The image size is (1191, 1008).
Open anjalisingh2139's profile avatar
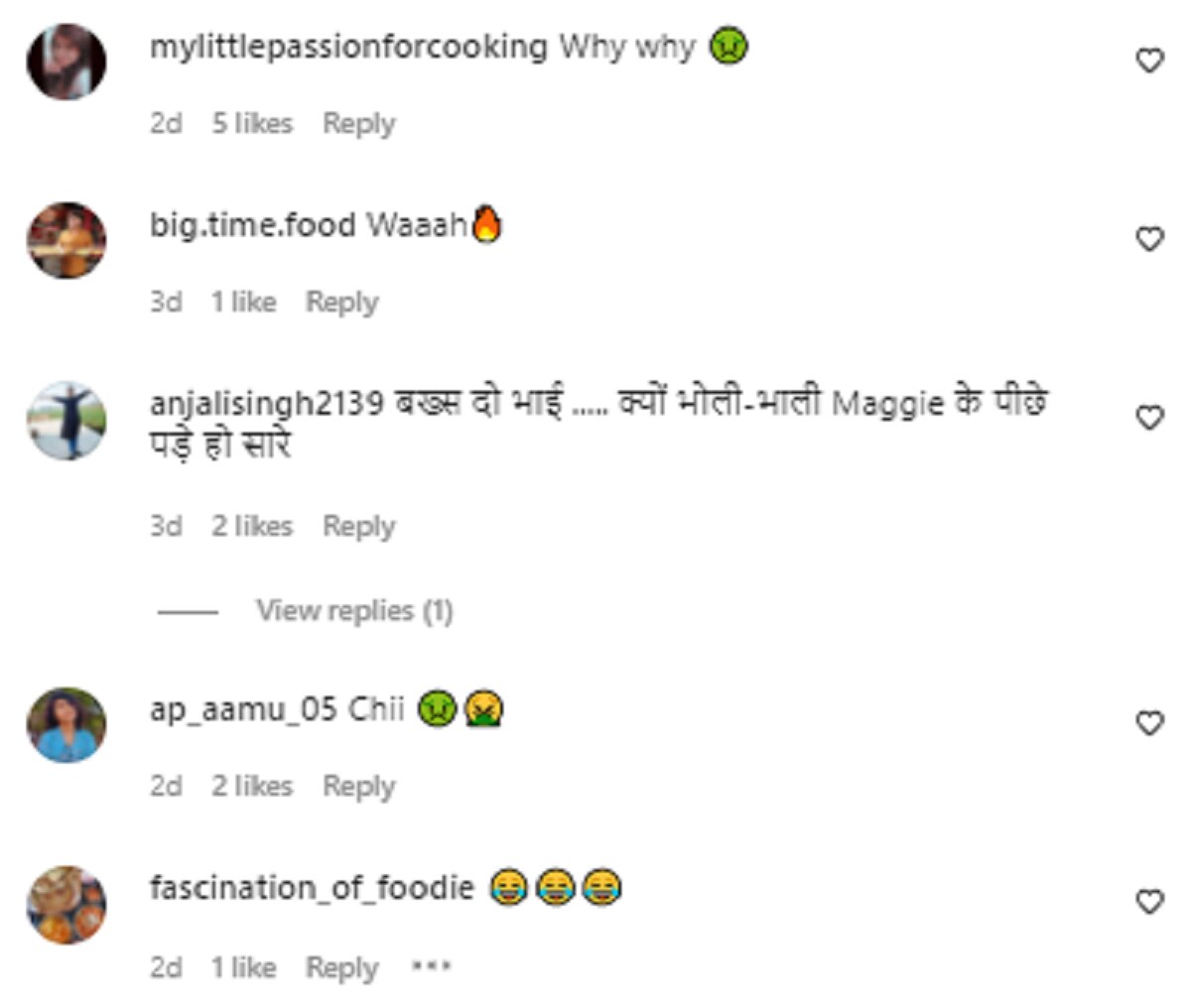(x=66, y=420)
